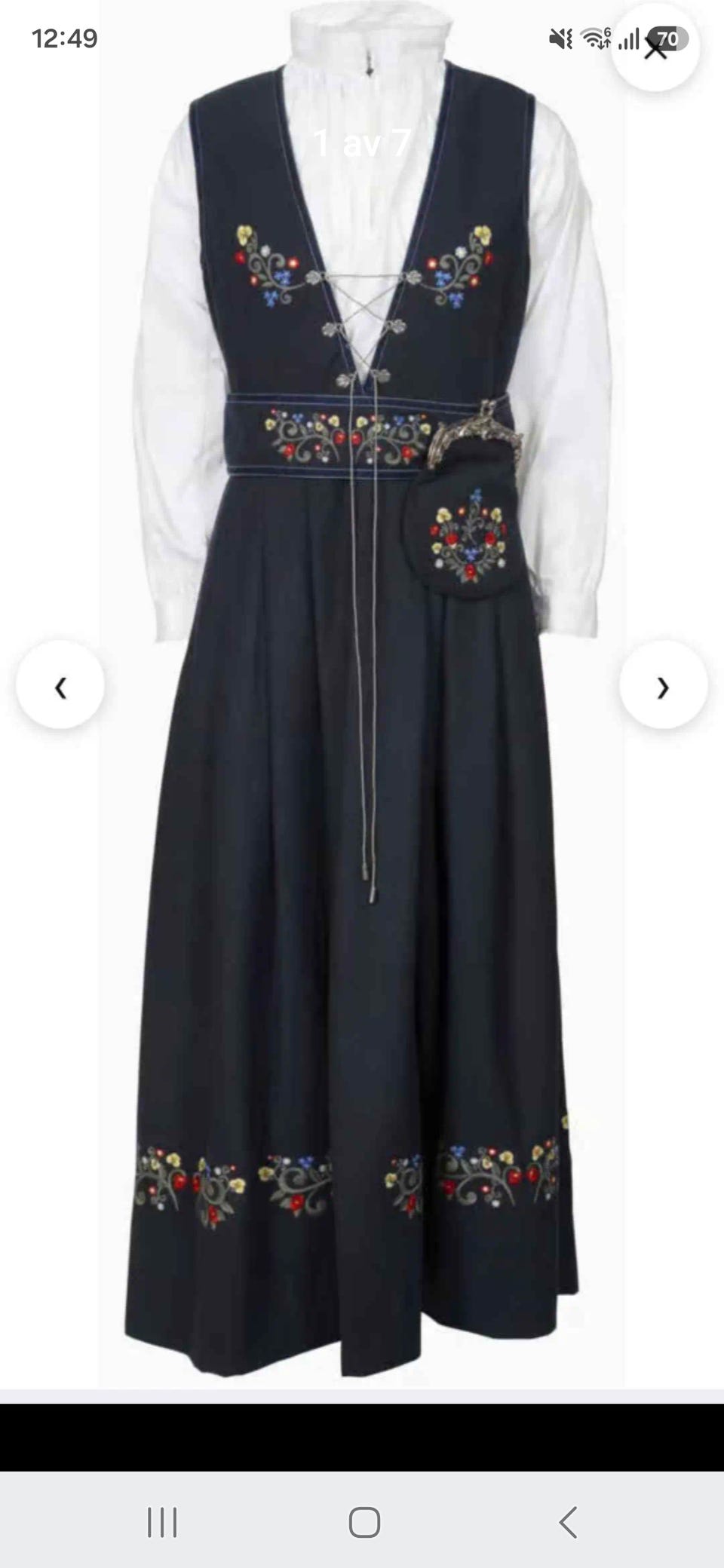Go to the next photo
724x1568 pixels.
coord(663,684)
